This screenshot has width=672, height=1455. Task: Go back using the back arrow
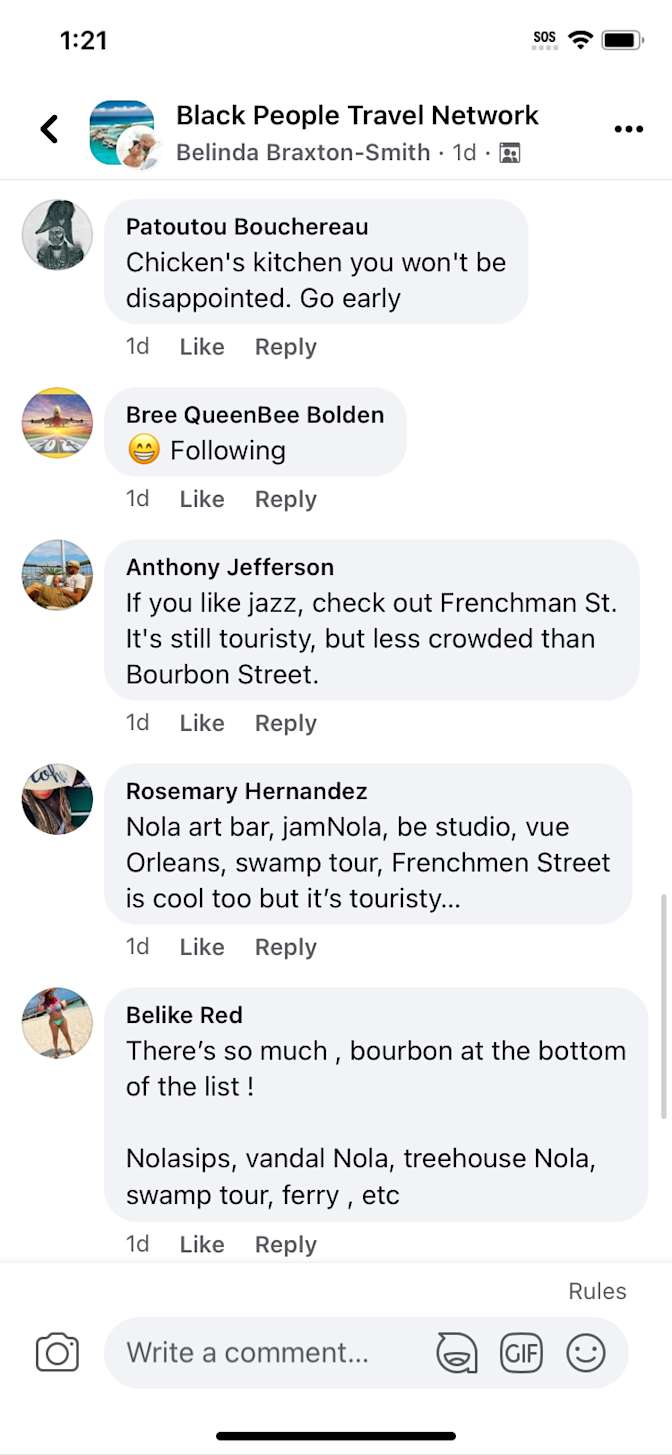click(x=49, y=129)
